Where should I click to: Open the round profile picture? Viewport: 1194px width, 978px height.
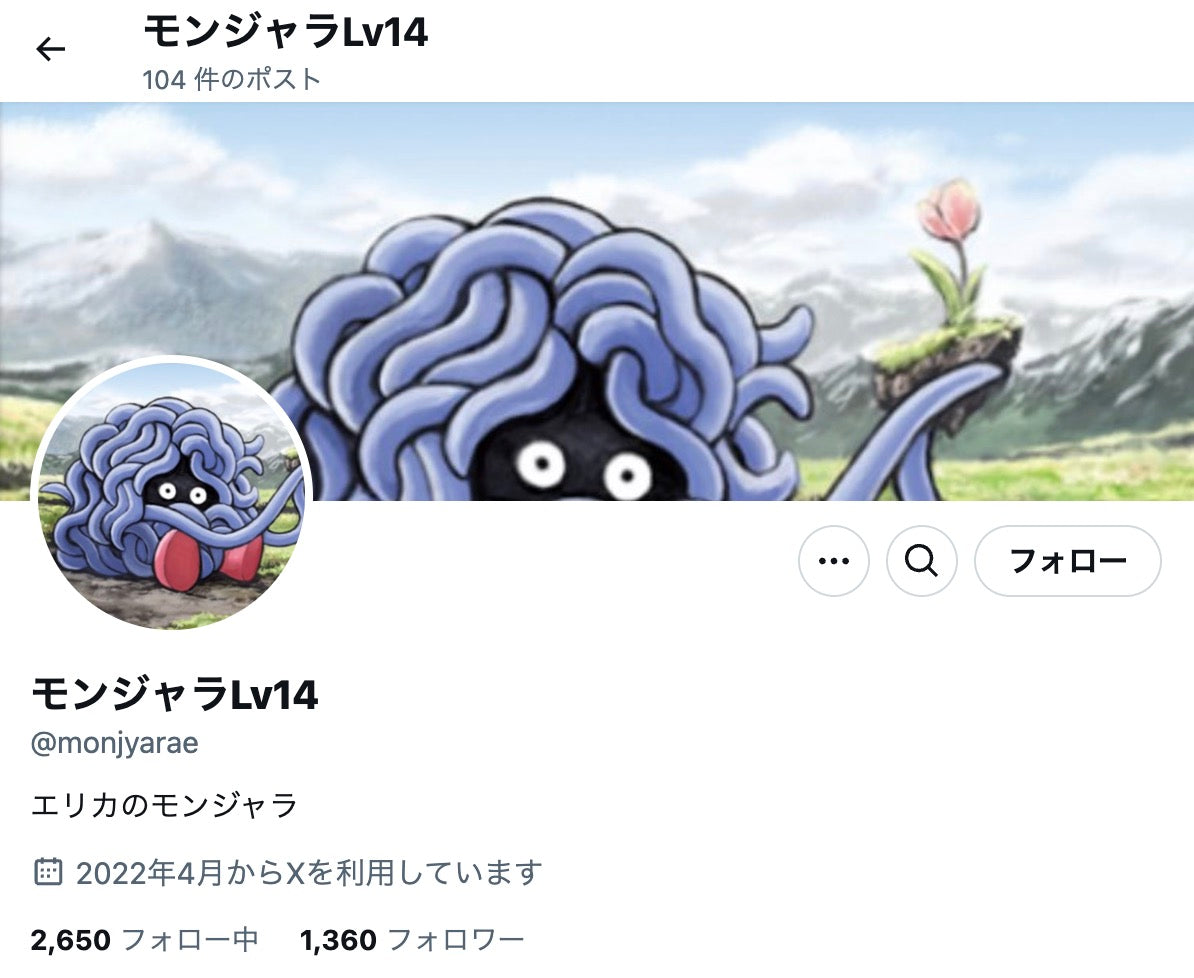pyautogui.click(x=172, y=494)
